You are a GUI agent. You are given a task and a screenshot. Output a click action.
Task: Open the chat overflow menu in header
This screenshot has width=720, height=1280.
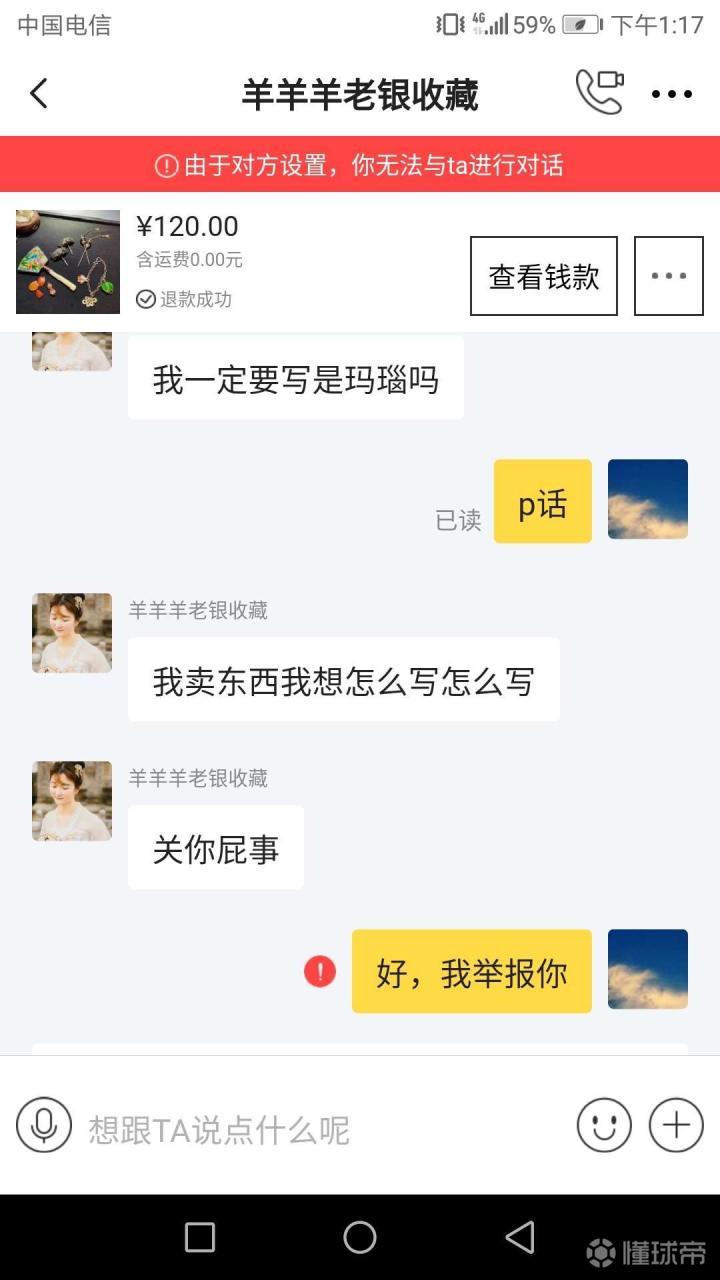(671, 94)
